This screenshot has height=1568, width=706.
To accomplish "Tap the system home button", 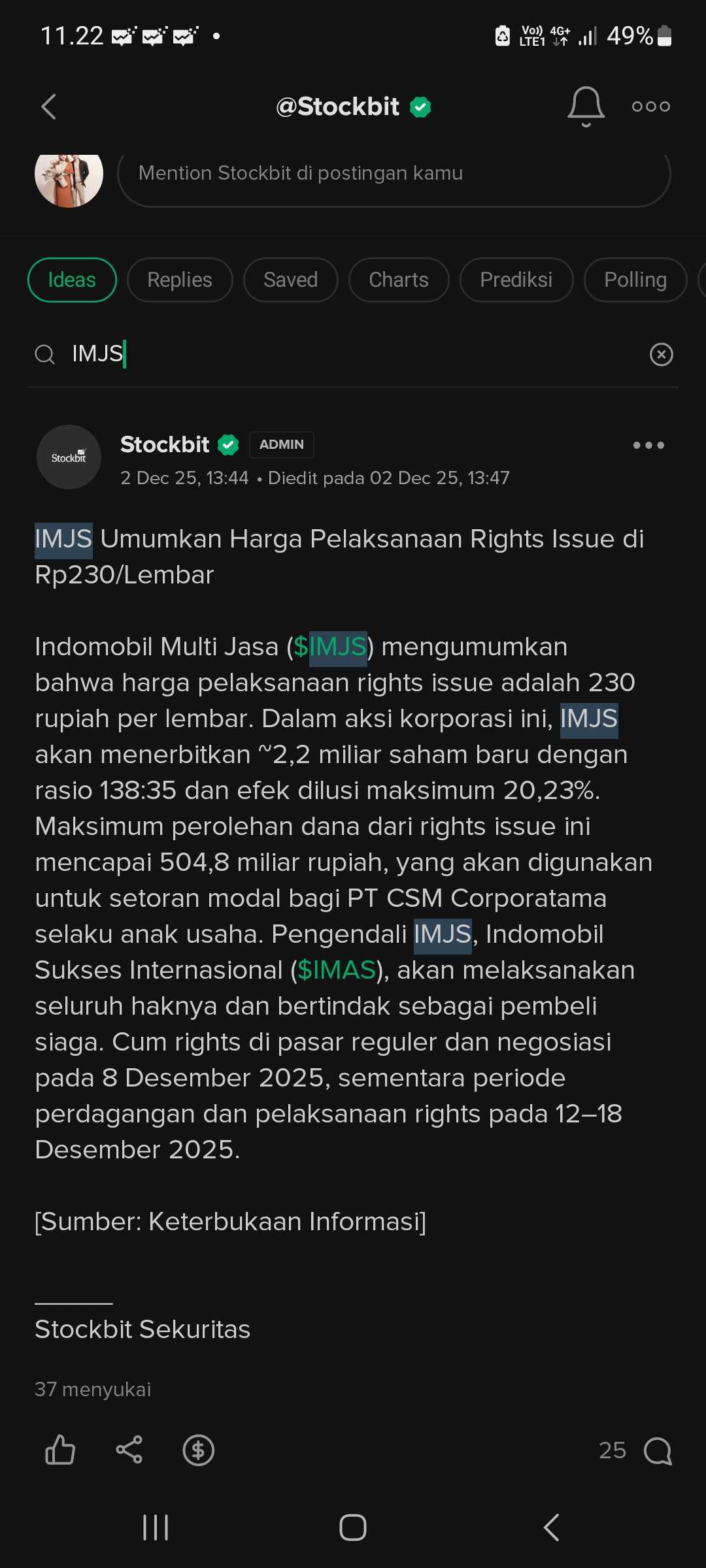I will [x=353, y=1527].
